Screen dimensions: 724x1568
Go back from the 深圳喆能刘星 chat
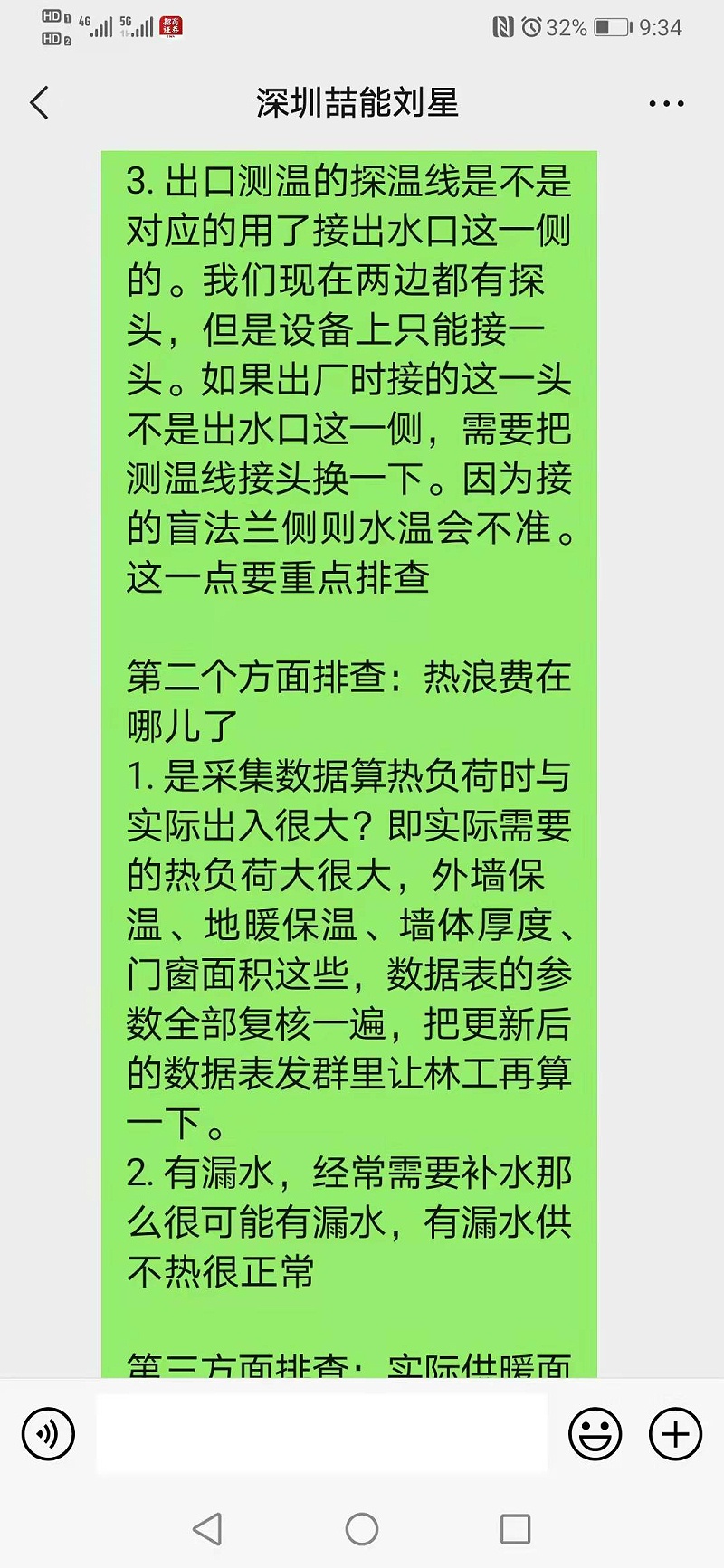(39, 103)
